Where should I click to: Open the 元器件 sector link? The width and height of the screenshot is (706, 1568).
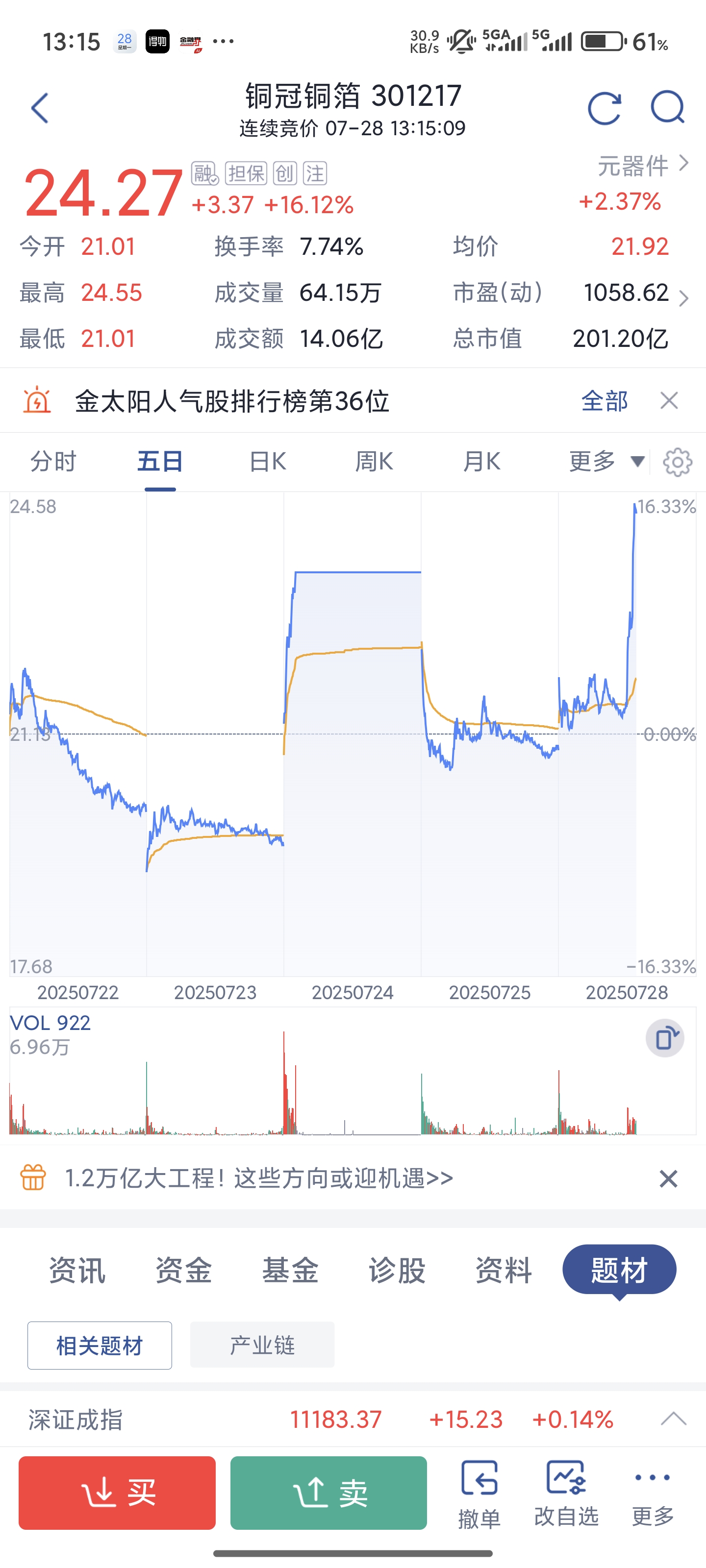coord(643,166)
